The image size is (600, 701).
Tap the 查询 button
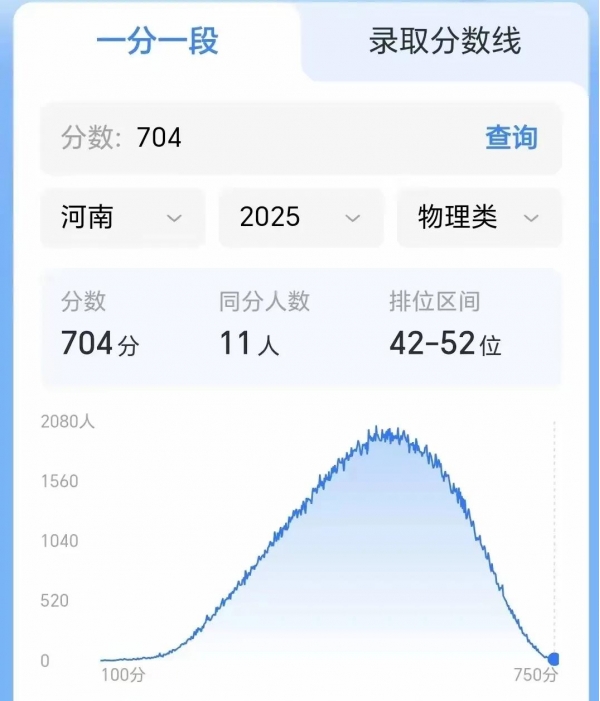[x=511, y=138]
